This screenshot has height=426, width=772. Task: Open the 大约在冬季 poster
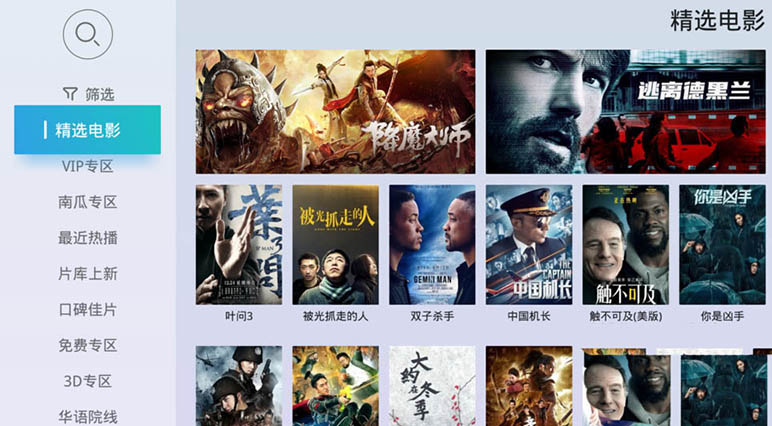tap(432, 386)
